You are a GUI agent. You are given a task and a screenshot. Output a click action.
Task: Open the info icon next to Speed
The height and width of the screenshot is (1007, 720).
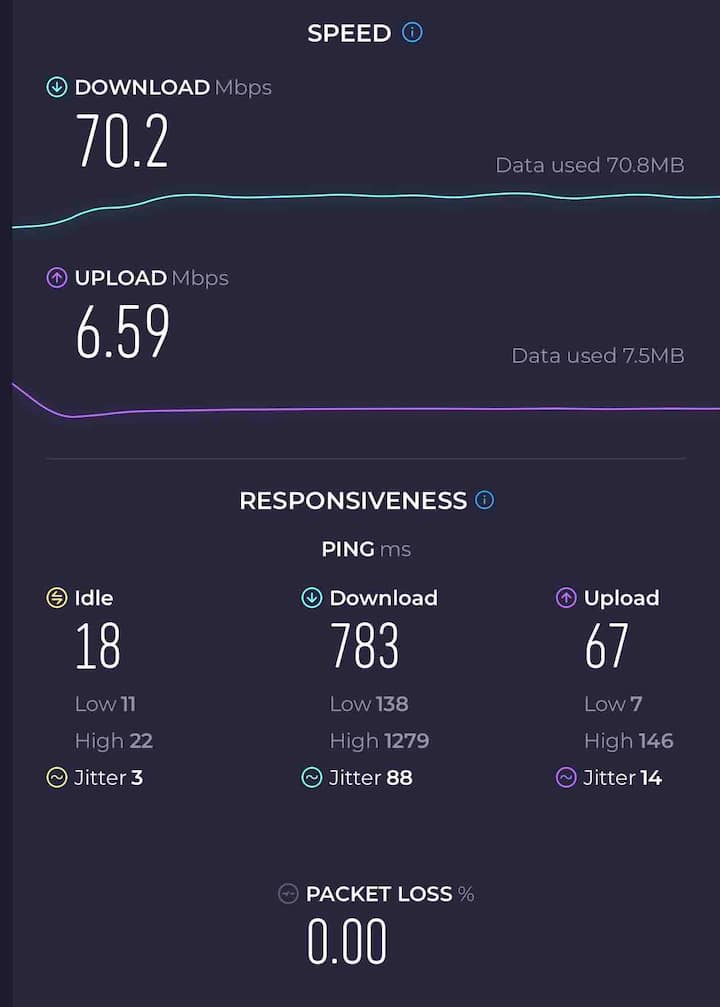click(412, 32)
